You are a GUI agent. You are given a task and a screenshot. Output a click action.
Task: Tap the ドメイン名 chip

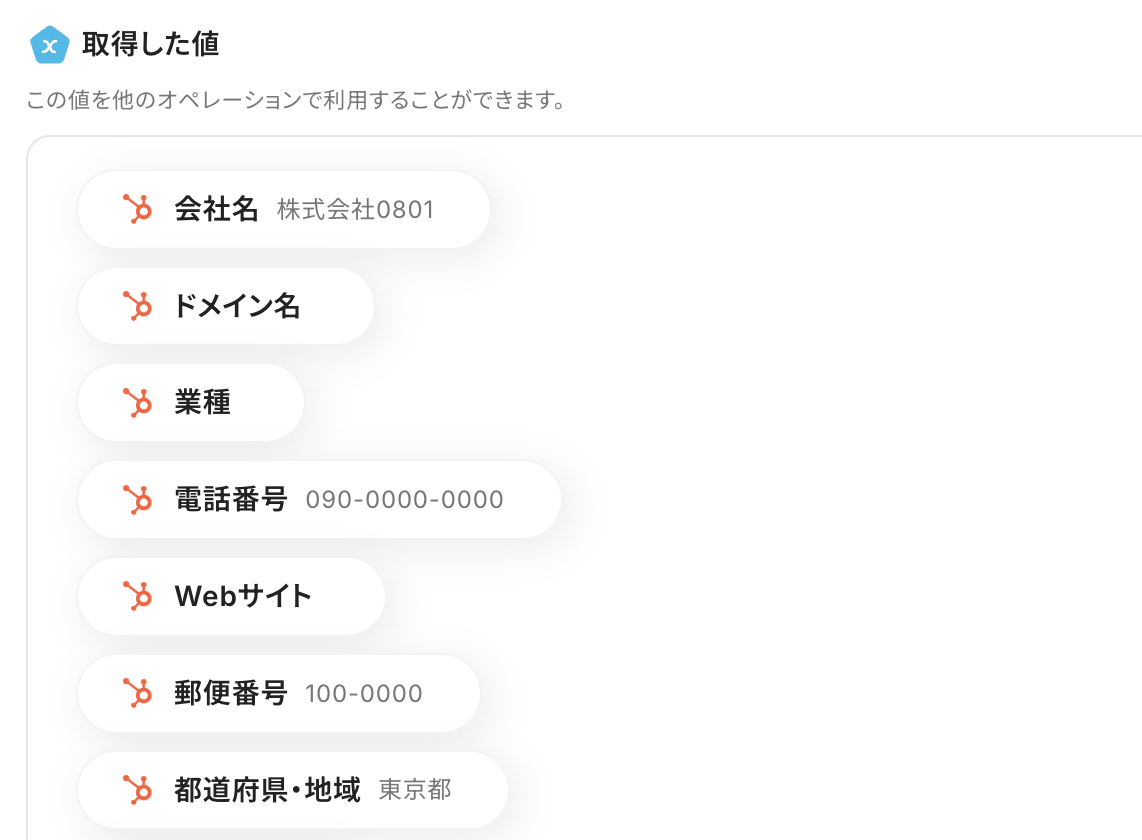pos(226,306)
